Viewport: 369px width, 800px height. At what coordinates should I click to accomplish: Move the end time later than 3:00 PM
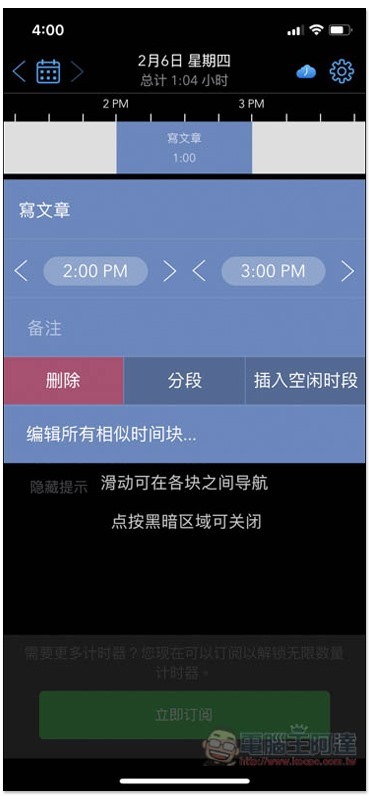(348, 271)
